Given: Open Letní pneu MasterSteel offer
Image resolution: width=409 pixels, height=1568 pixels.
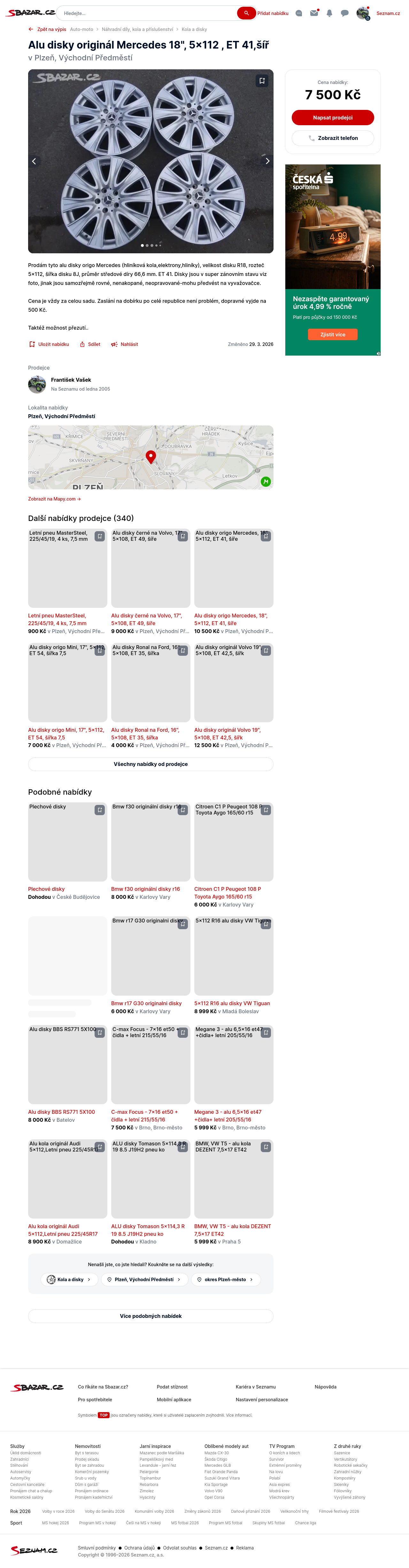Looking at the screenshot, I should click(57, 619).
